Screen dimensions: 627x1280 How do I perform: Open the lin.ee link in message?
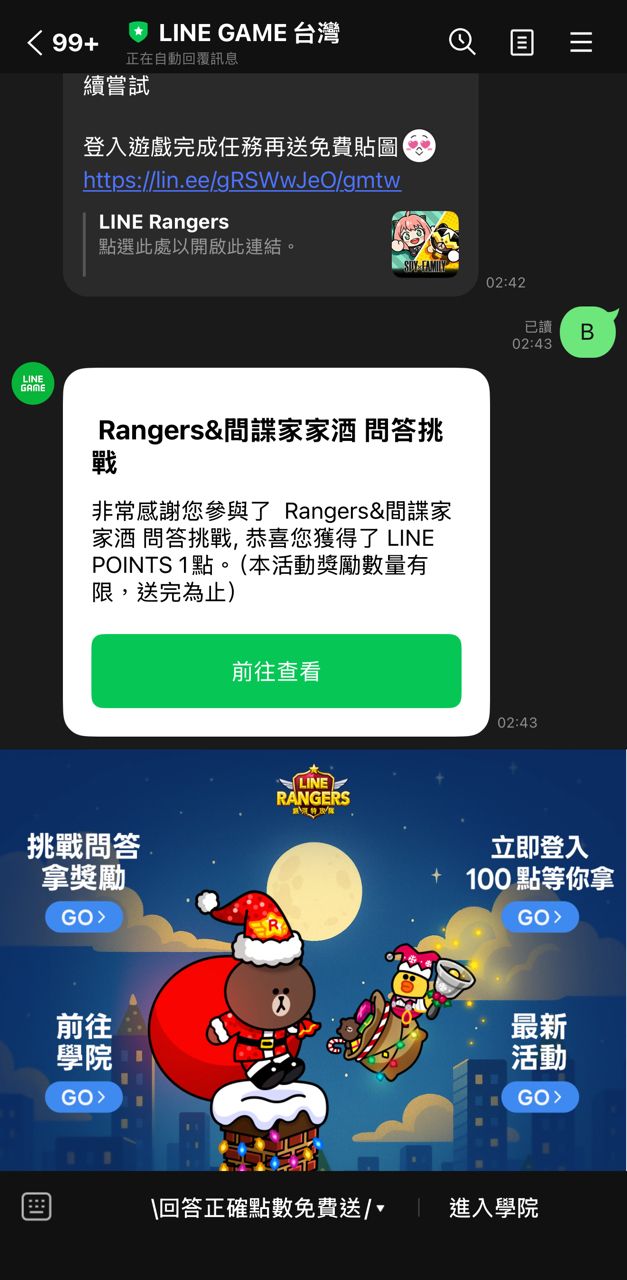242,180
